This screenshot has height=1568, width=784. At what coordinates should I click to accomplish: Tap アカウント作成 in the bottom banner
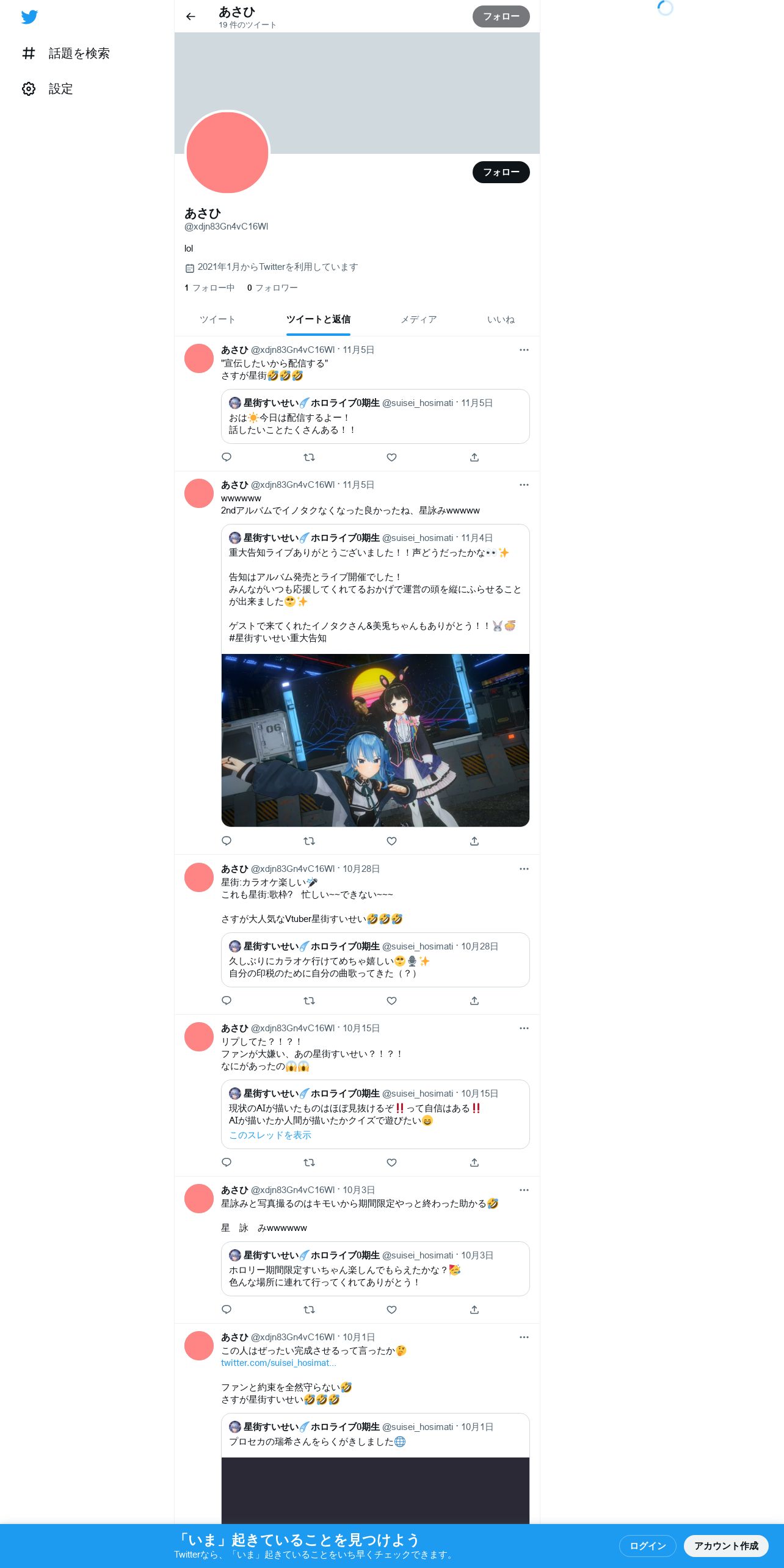coord(726,1545)
